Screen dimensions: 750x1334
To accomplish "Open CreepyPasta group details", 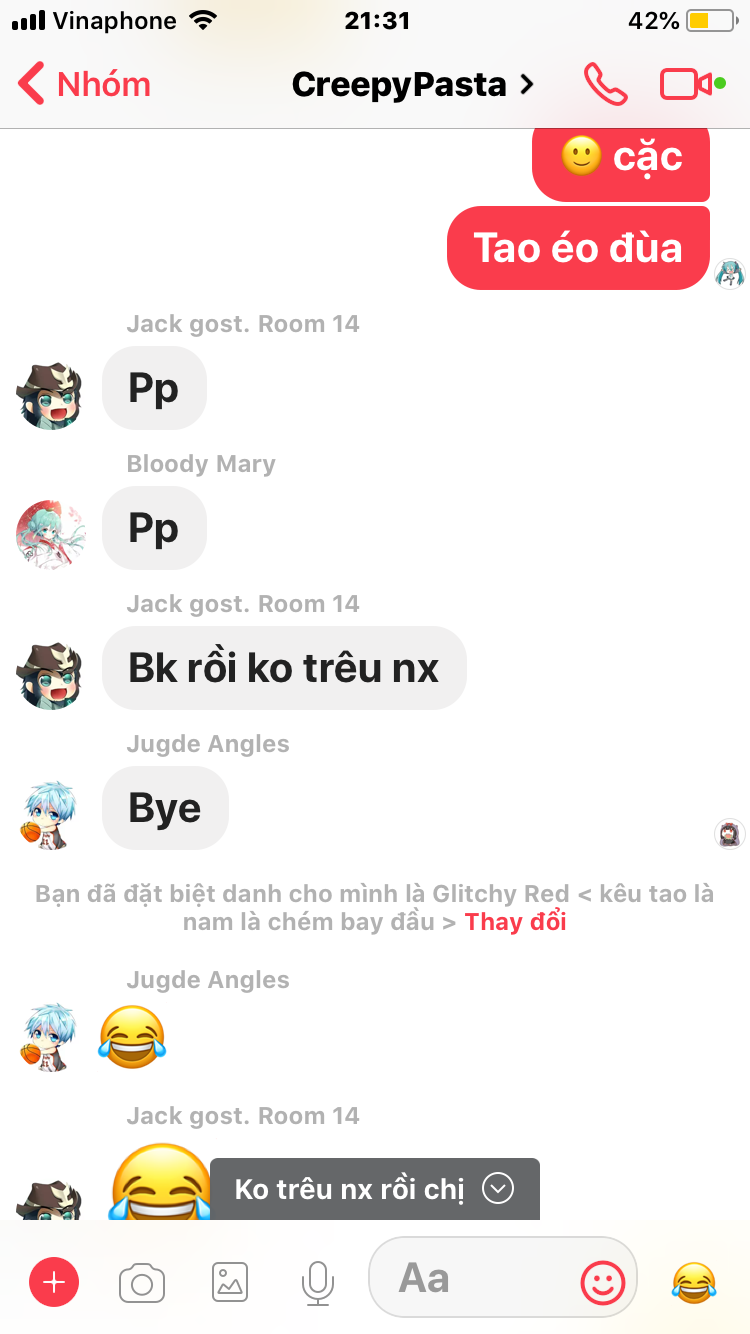I will tap(412, 85).
